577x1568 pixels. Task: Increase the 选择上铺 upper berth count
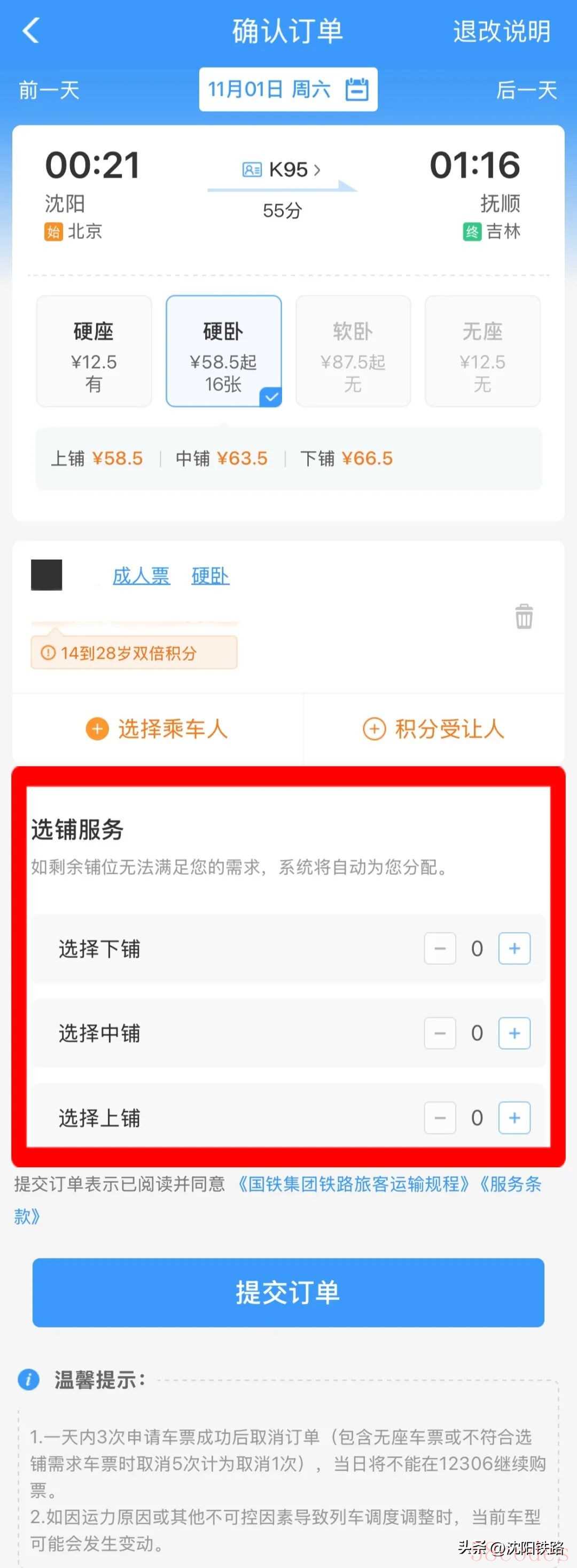coord(514,1117)
